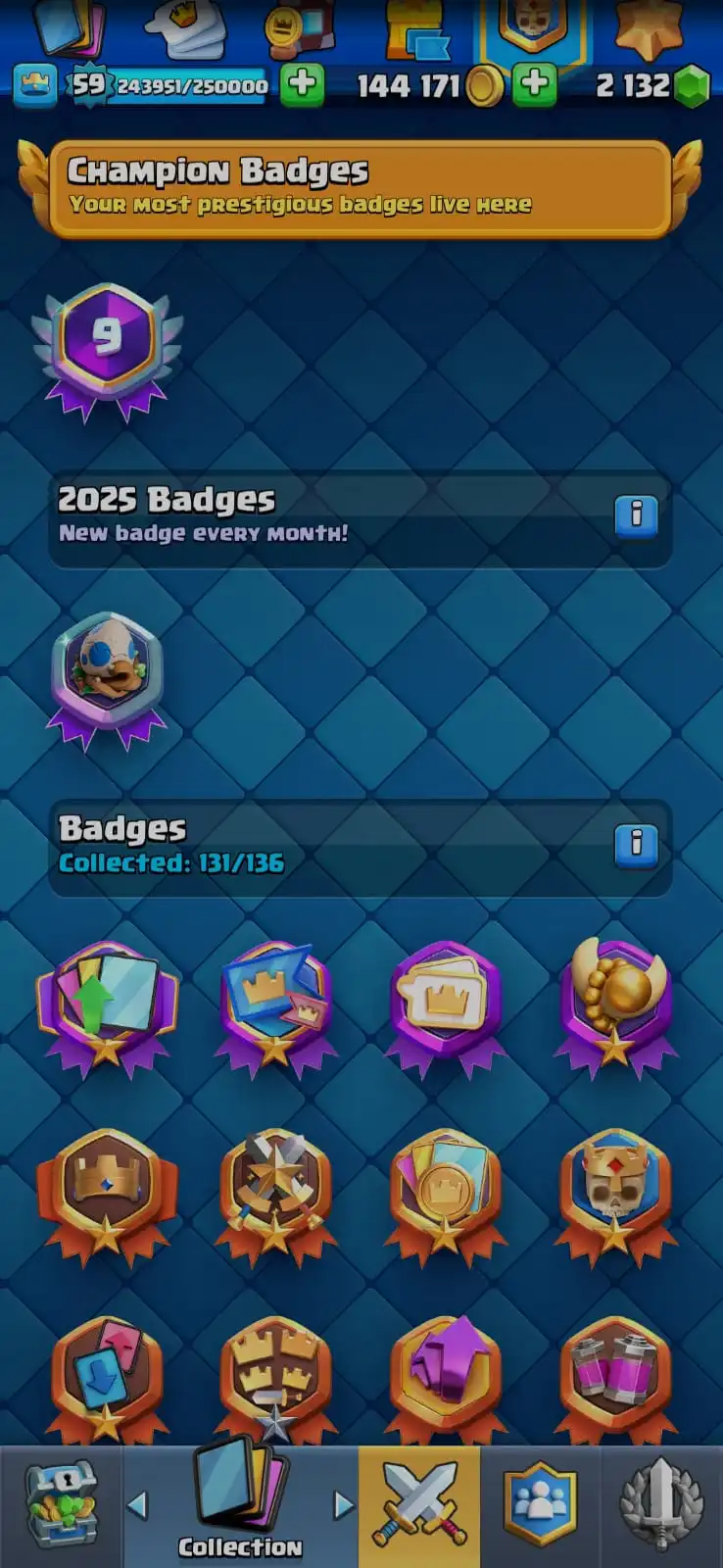Screen dimensions: 723x1568
Task: View the 2025 dragon skull monthly badge
Action: [x=107, y=678]
